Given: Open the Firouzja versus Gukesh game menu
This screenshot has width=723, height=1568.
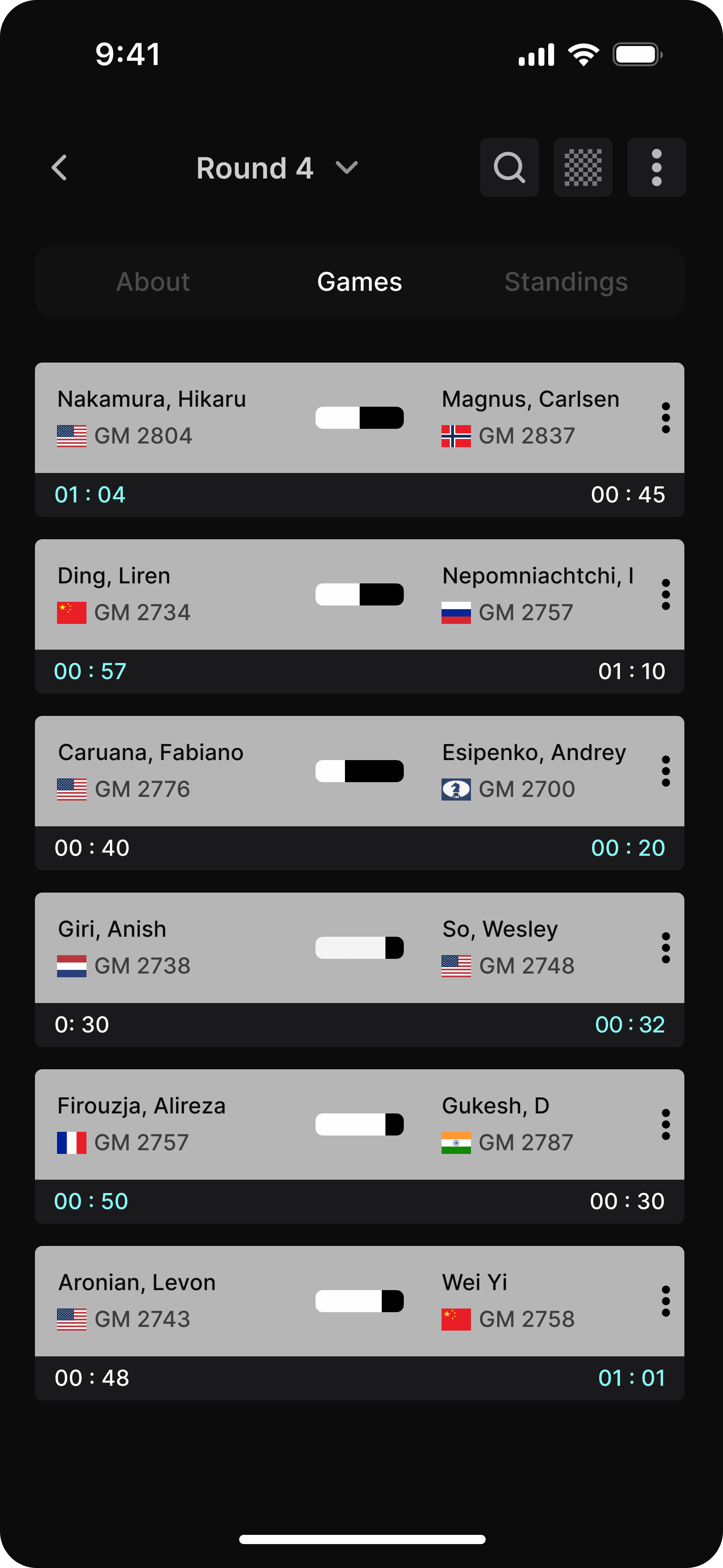Looking at the screenshot, I should [x=665, y=1124].
